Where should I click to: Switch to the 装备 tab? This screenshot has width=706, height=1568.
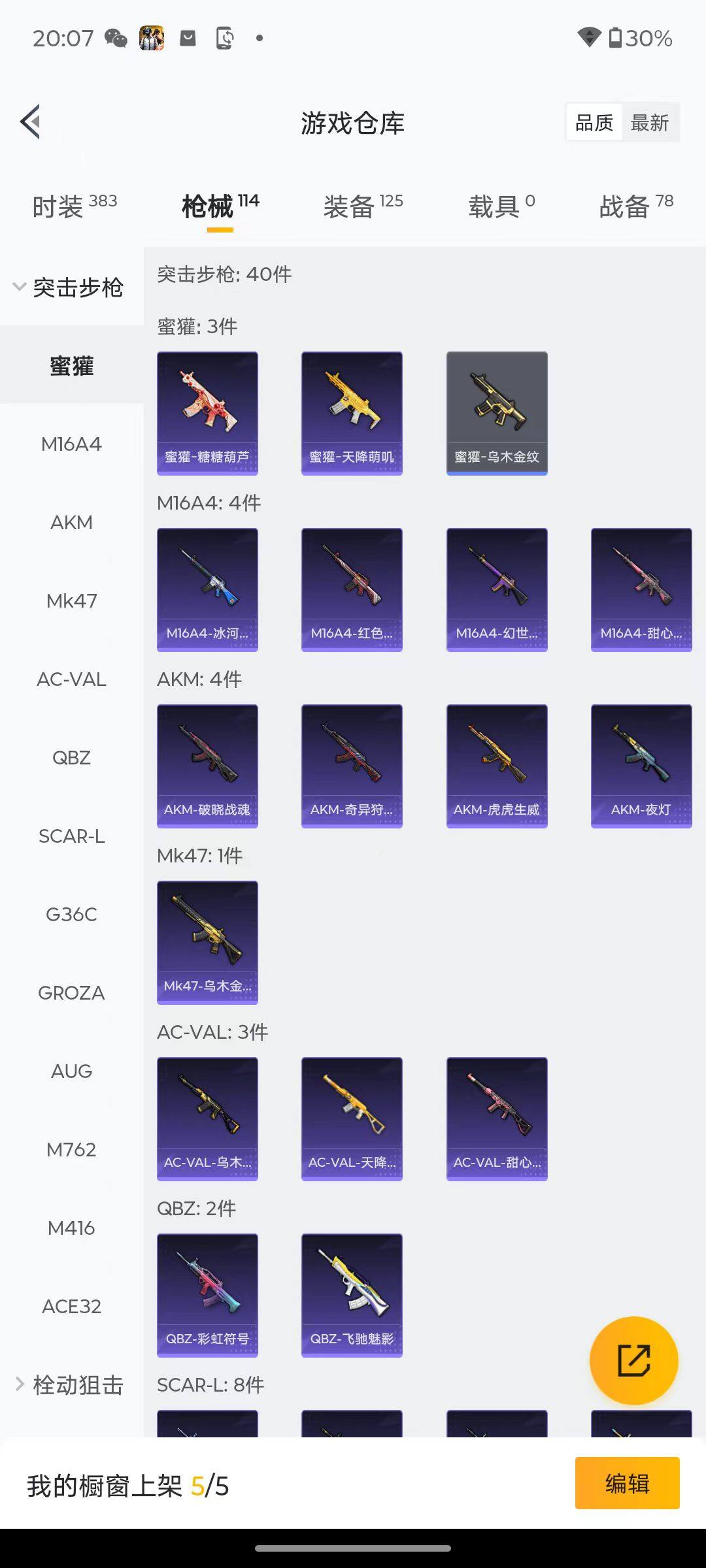pyautogui.click(x=363, y=206)
